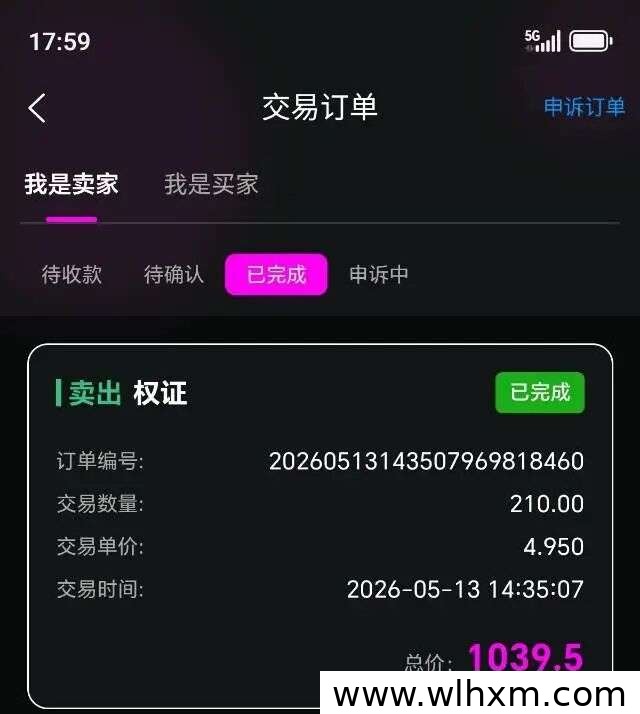The image size is (640, 714).
Task: Switch to the 我是买家 tab
Action: tap(211, 184)
